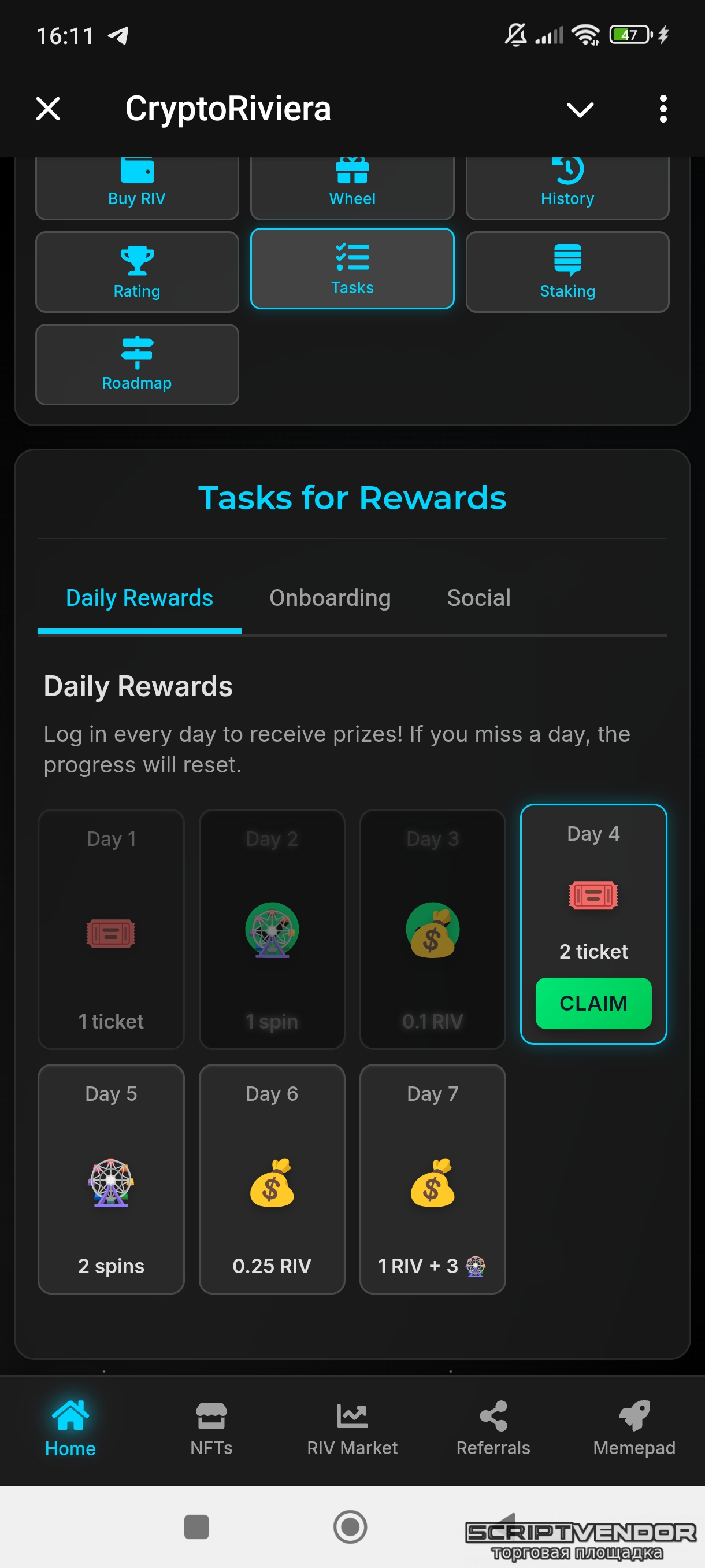Switch to the Social tab
The height and width of the screenshot is (1568, 705).
478,598
